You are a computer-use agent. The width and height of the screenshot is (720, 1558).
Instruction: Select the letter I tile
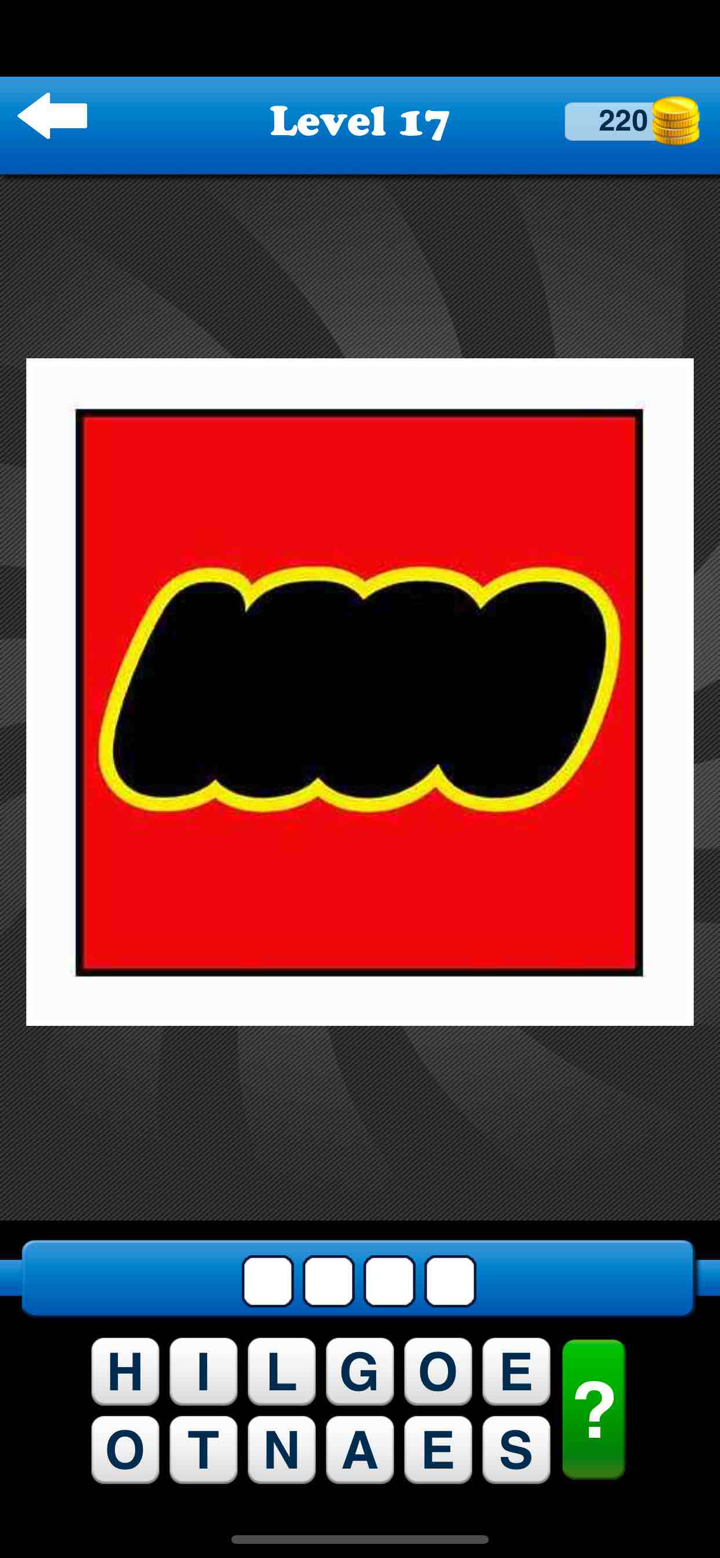point(204,1371)
